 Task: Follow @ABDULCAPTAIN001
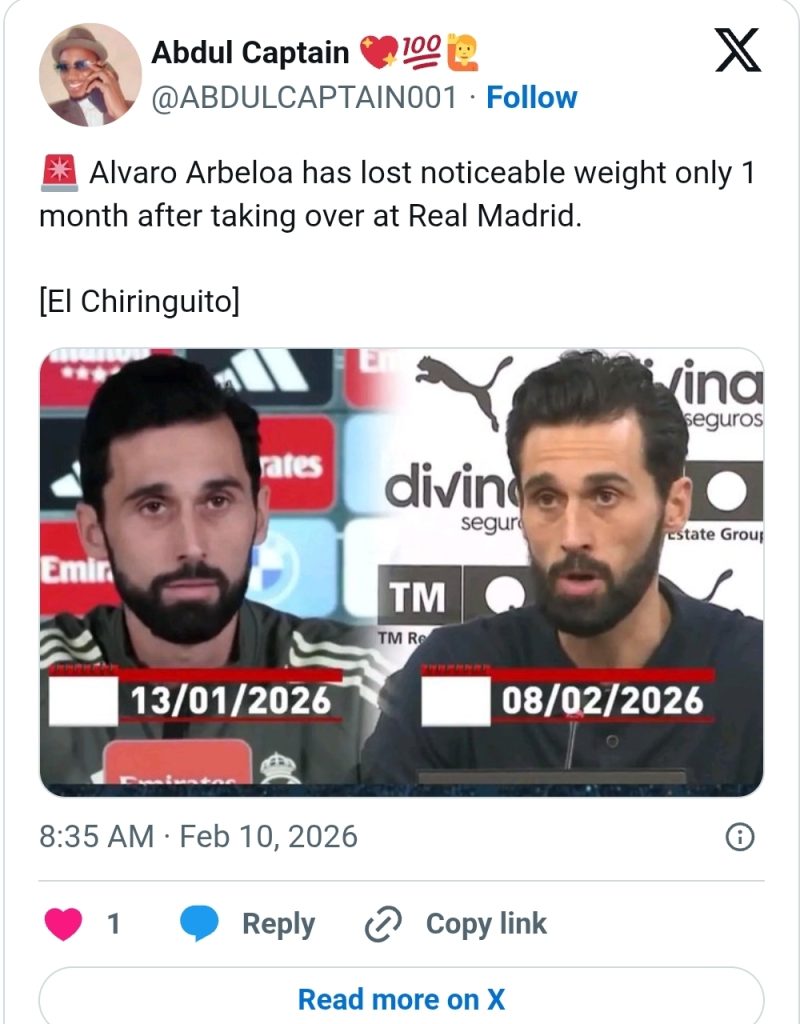[531, 98]
